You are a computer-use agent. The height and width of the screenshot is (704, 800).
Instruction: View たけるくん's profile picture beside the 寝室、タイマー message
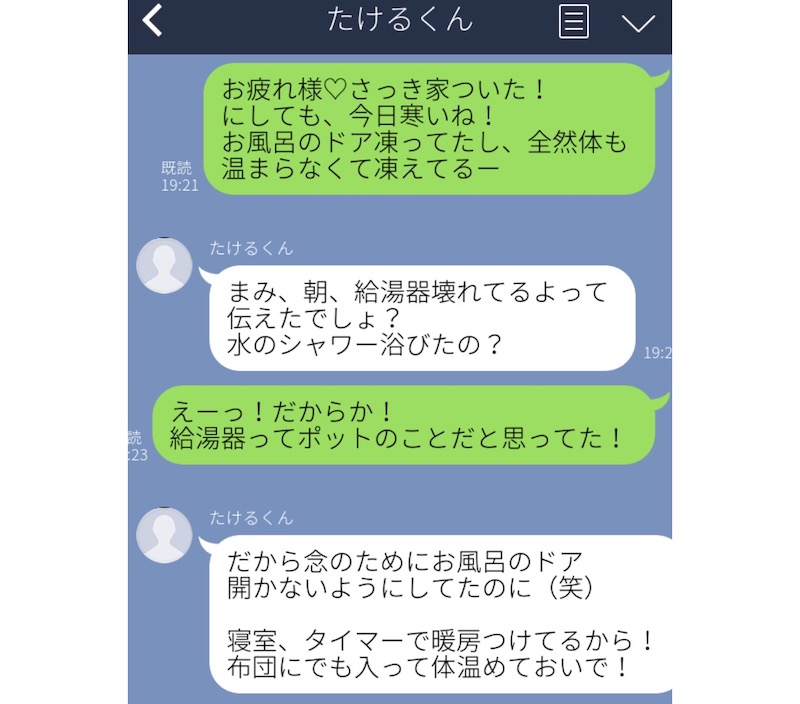coord(164,534)
